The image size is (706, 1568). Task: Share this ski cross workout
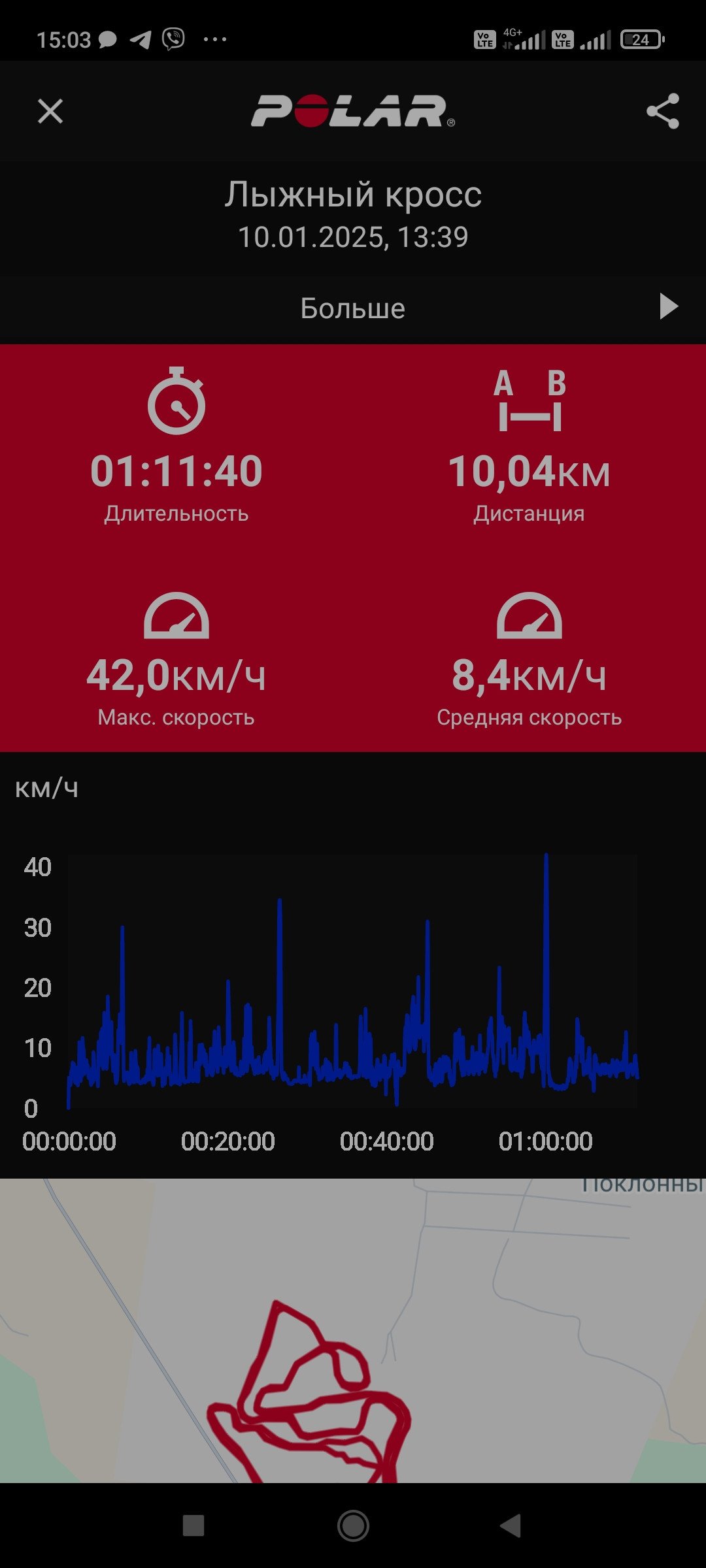pyautogui.click(x=663, y=111)
